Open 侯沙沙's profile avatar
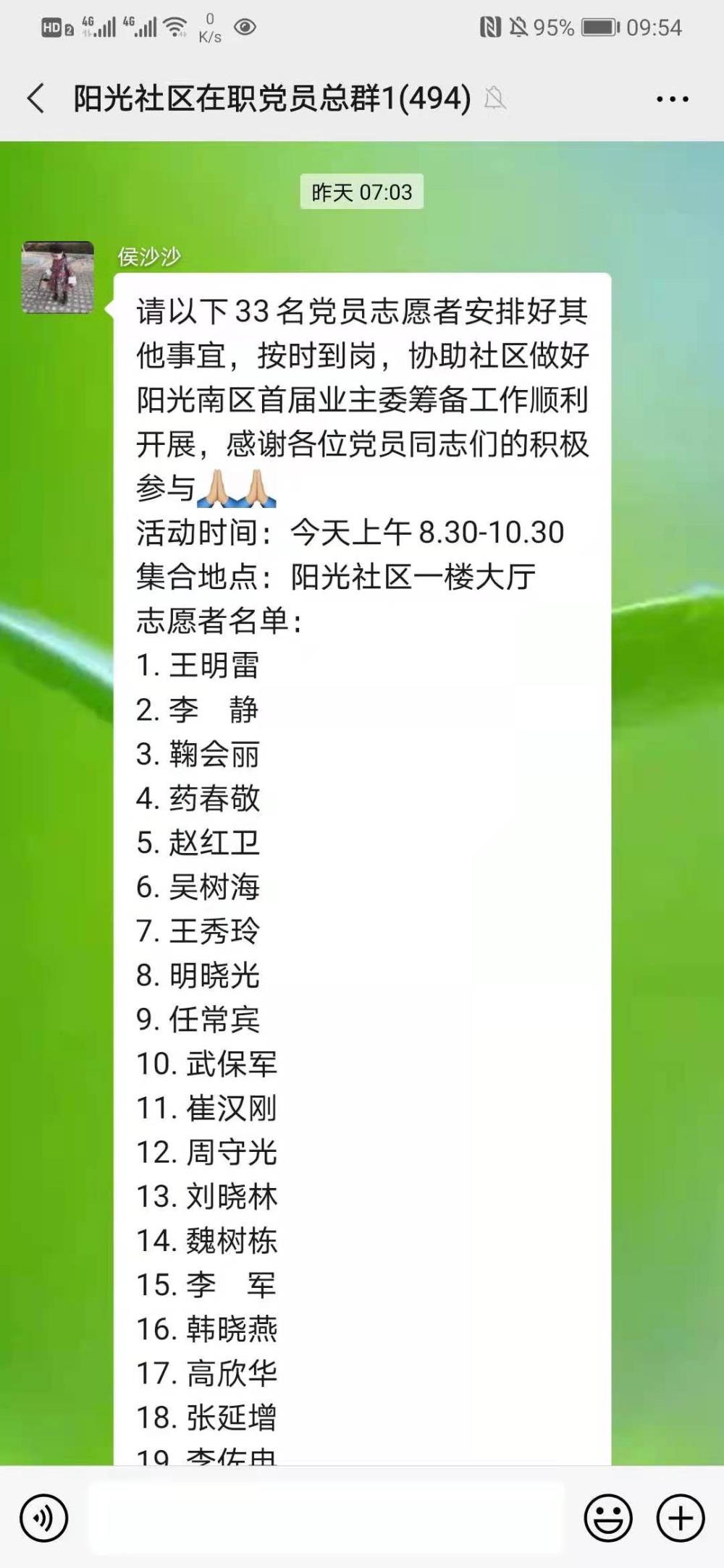The image size is (724, 1568). [58, 277]
